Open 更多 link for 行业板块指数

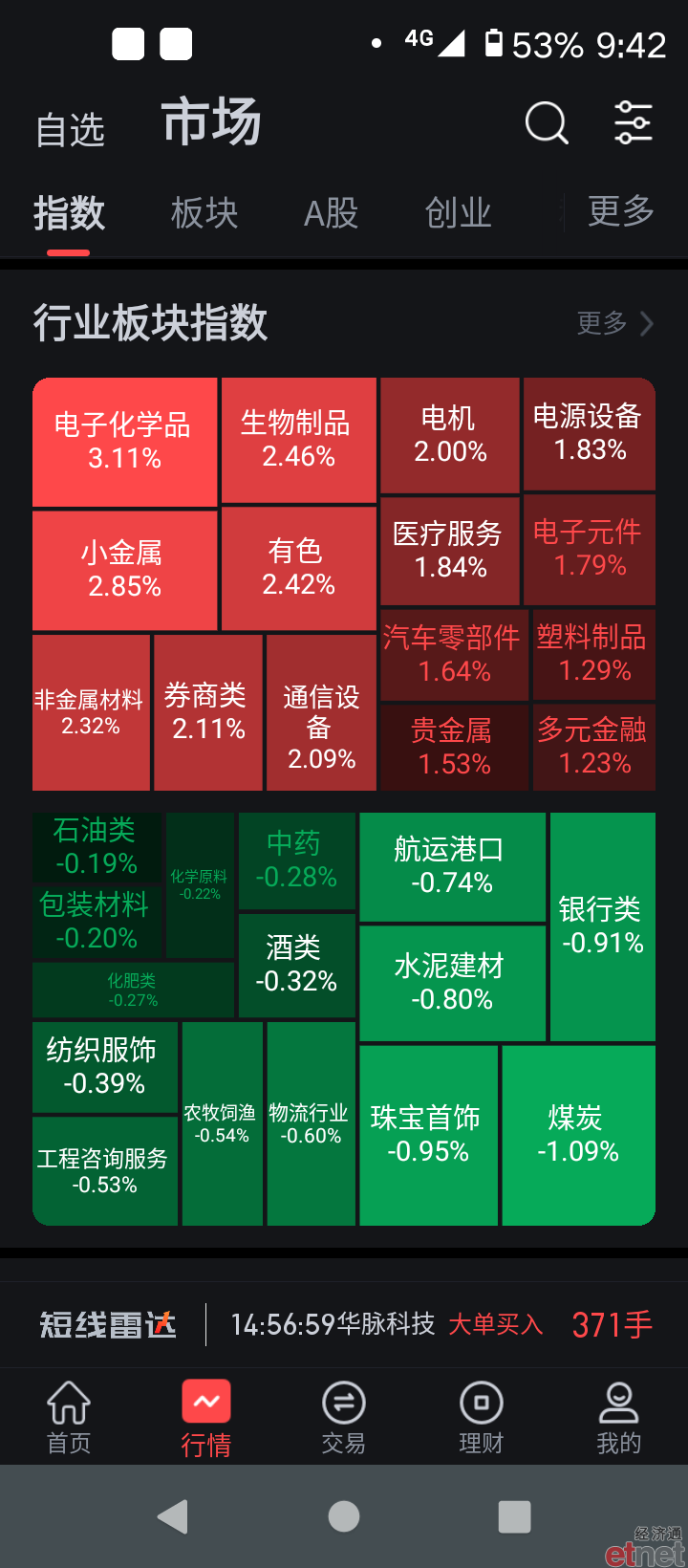coord(616,323)
